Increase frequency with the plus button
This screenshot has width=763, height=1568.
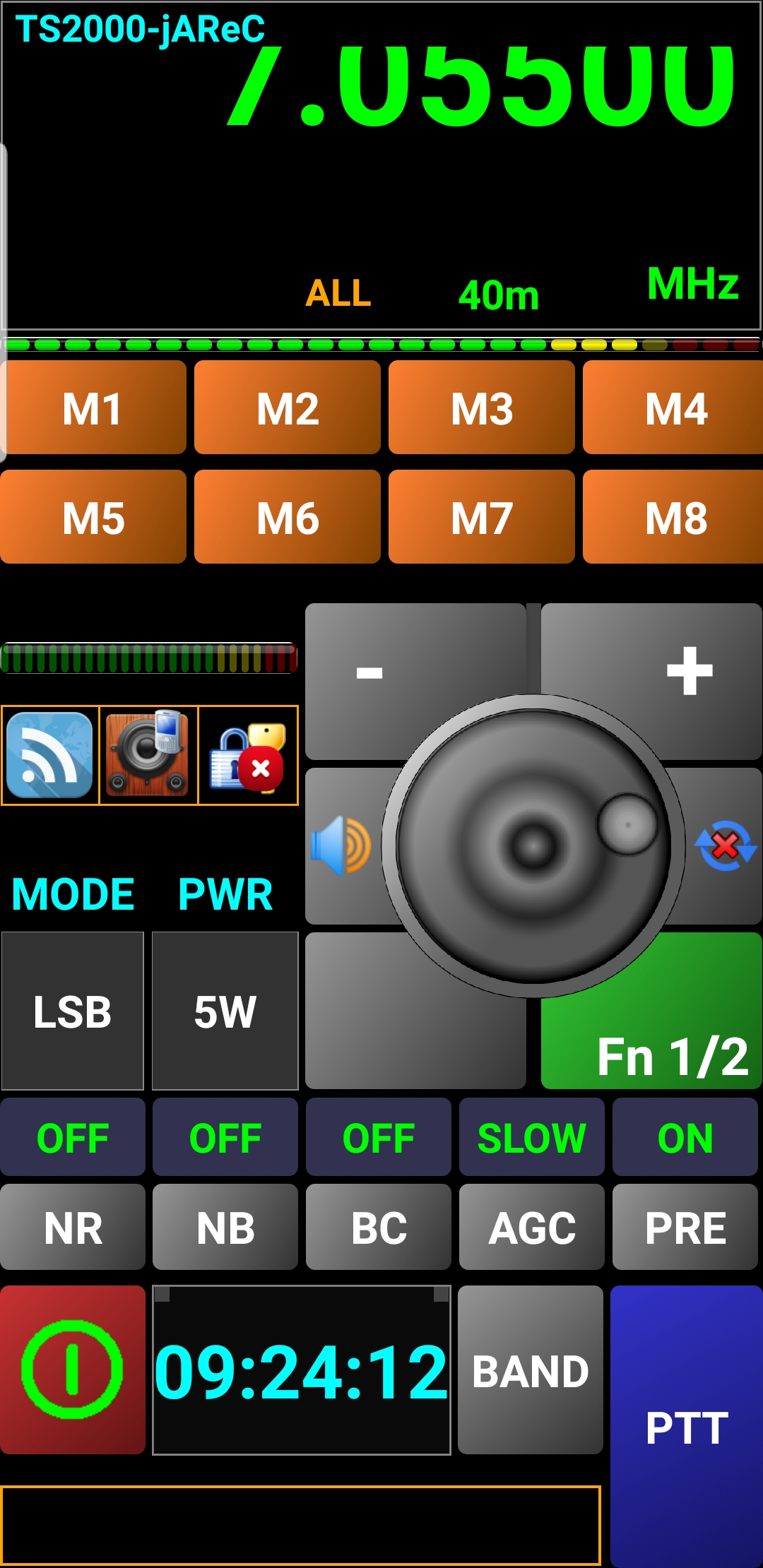click(689, 670)
